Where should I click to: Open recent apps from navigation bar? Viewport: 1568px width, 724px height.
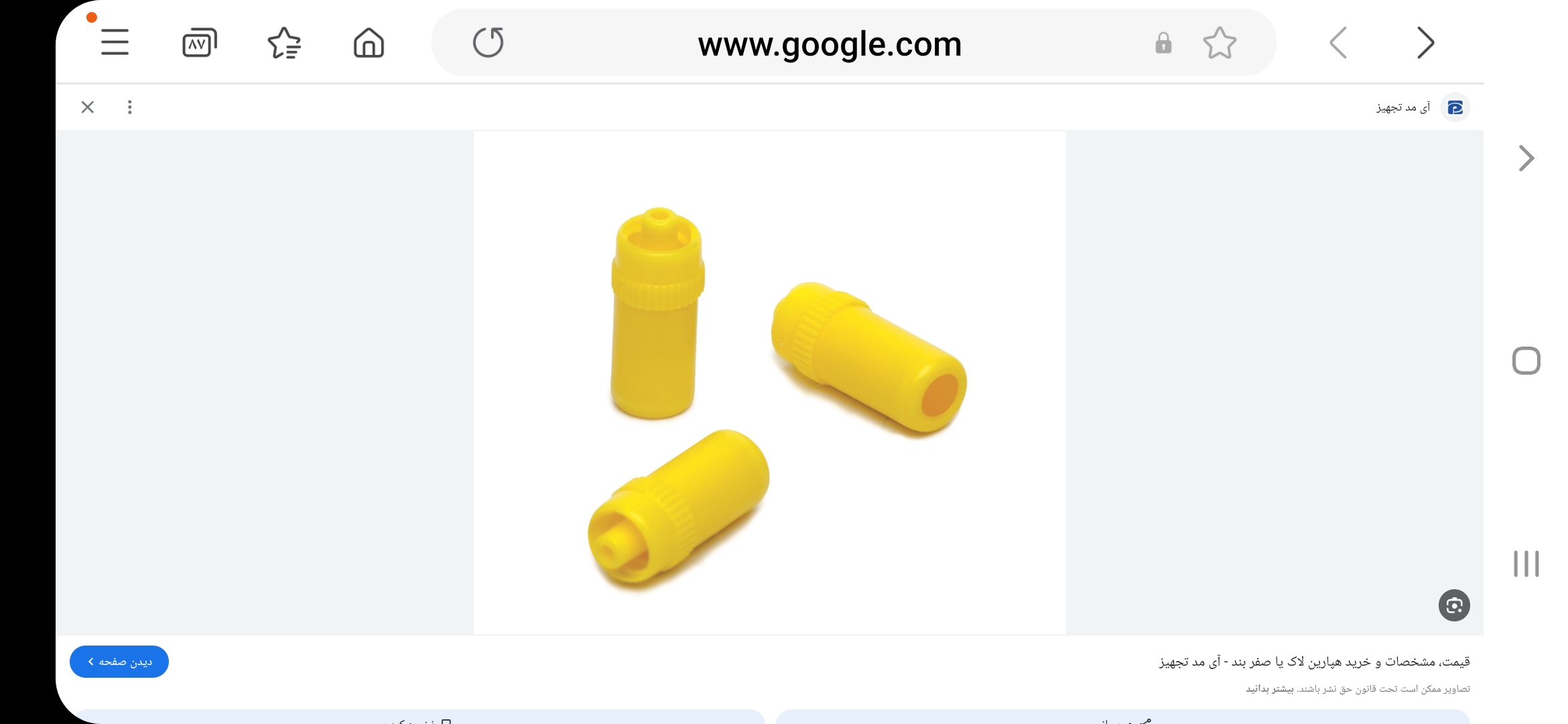[x=1526, y=564]
